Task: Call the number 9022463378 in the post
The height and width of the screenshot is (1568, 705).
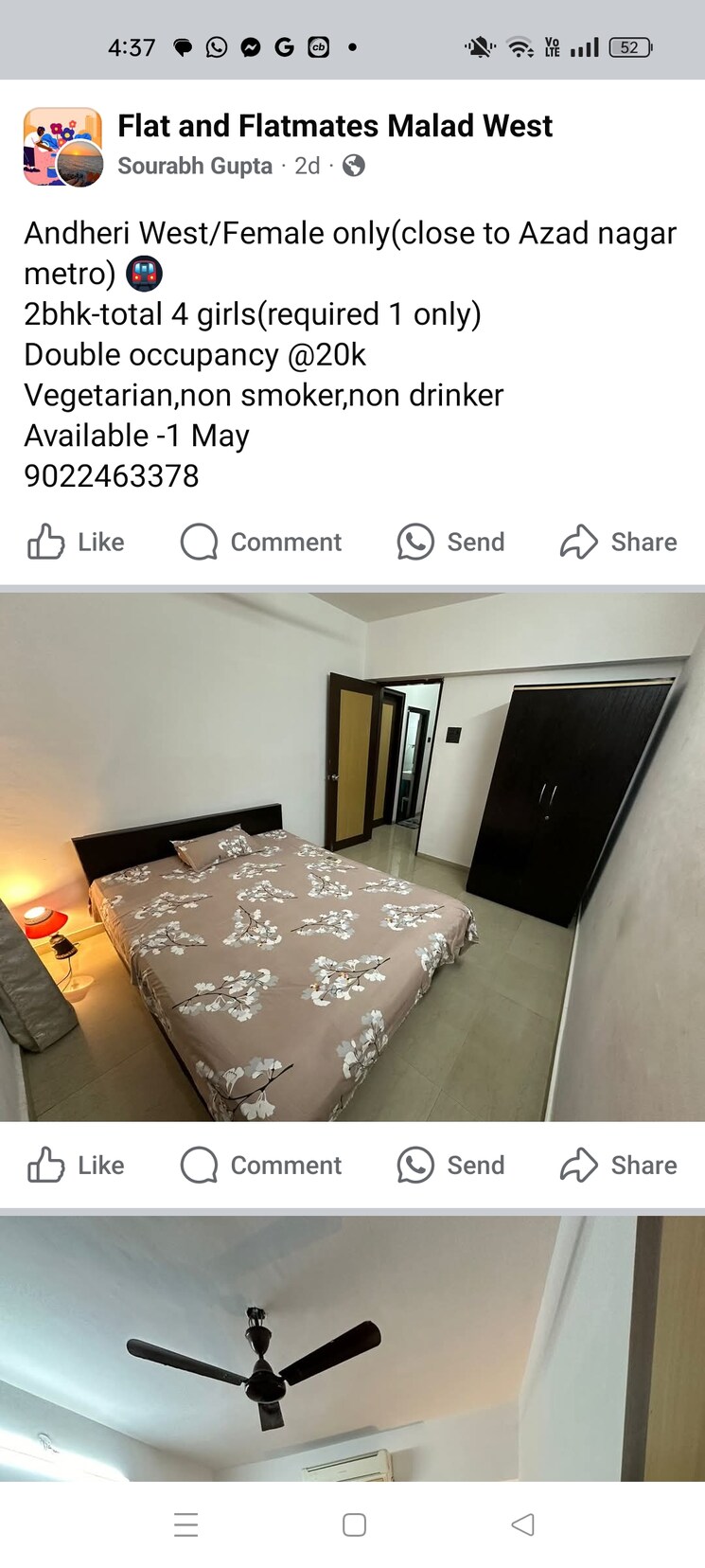Action: [109, 477]
